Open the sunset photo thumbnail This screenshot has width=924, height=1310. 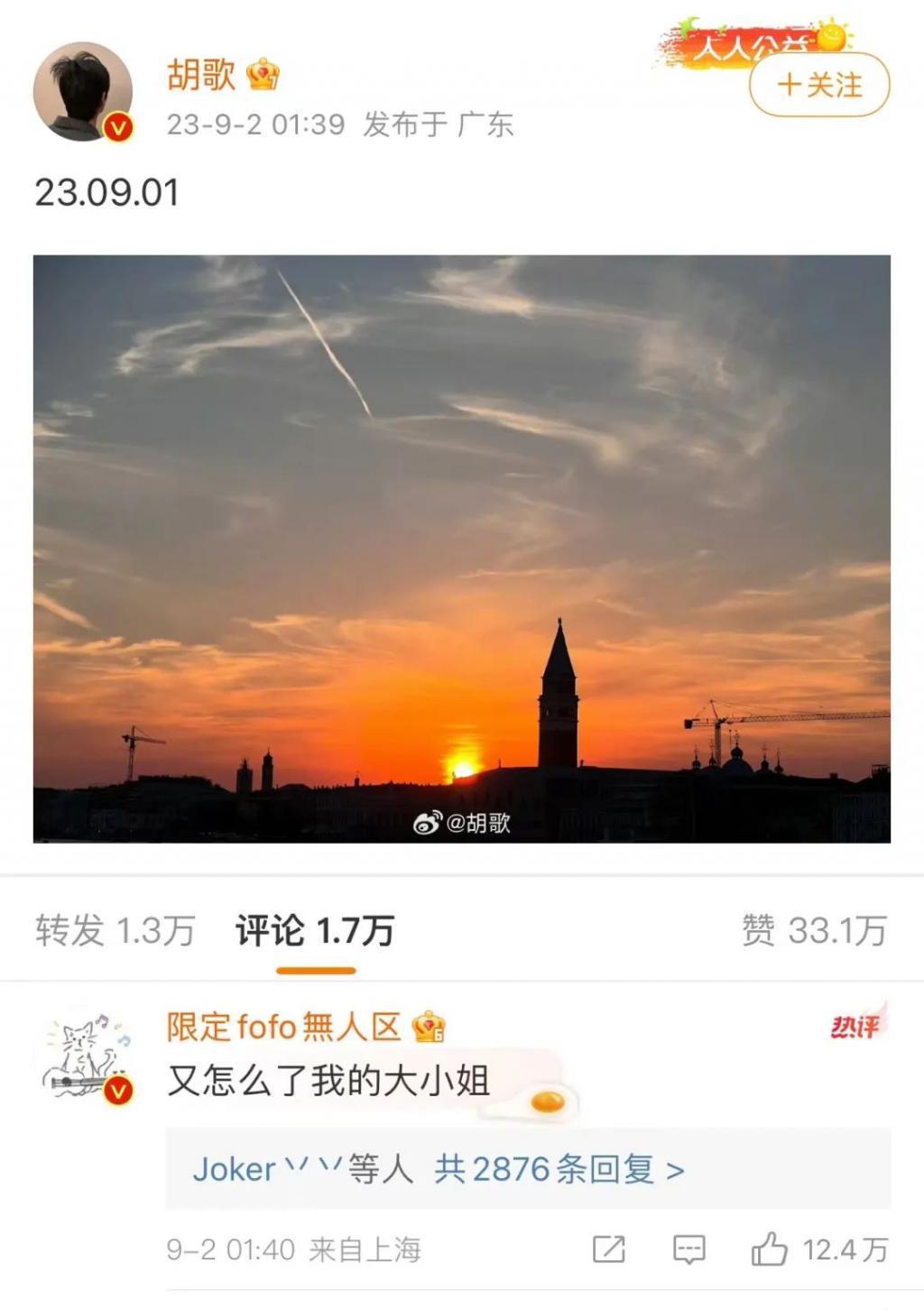(x=462, y=550)
